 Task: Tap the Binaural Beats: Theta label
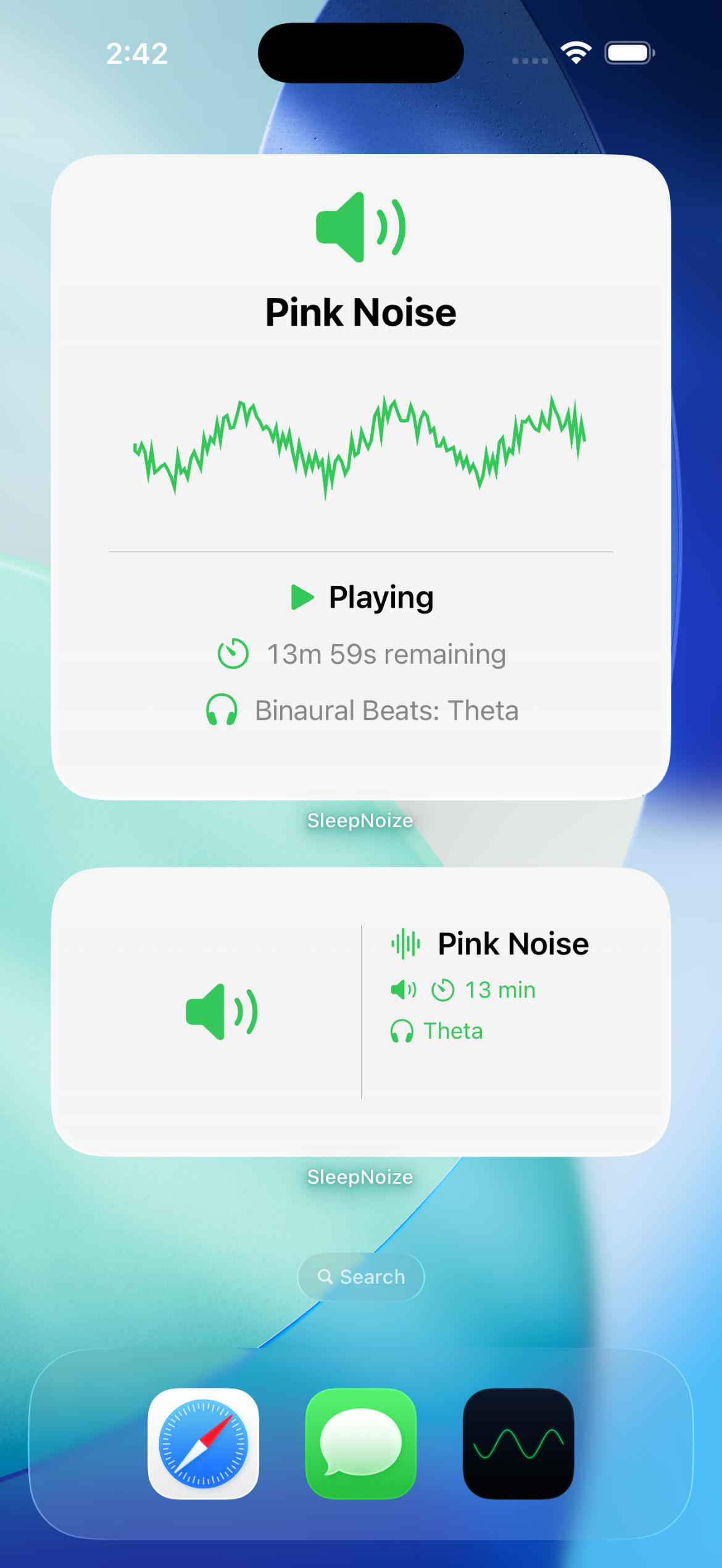(x=386, y=709)
